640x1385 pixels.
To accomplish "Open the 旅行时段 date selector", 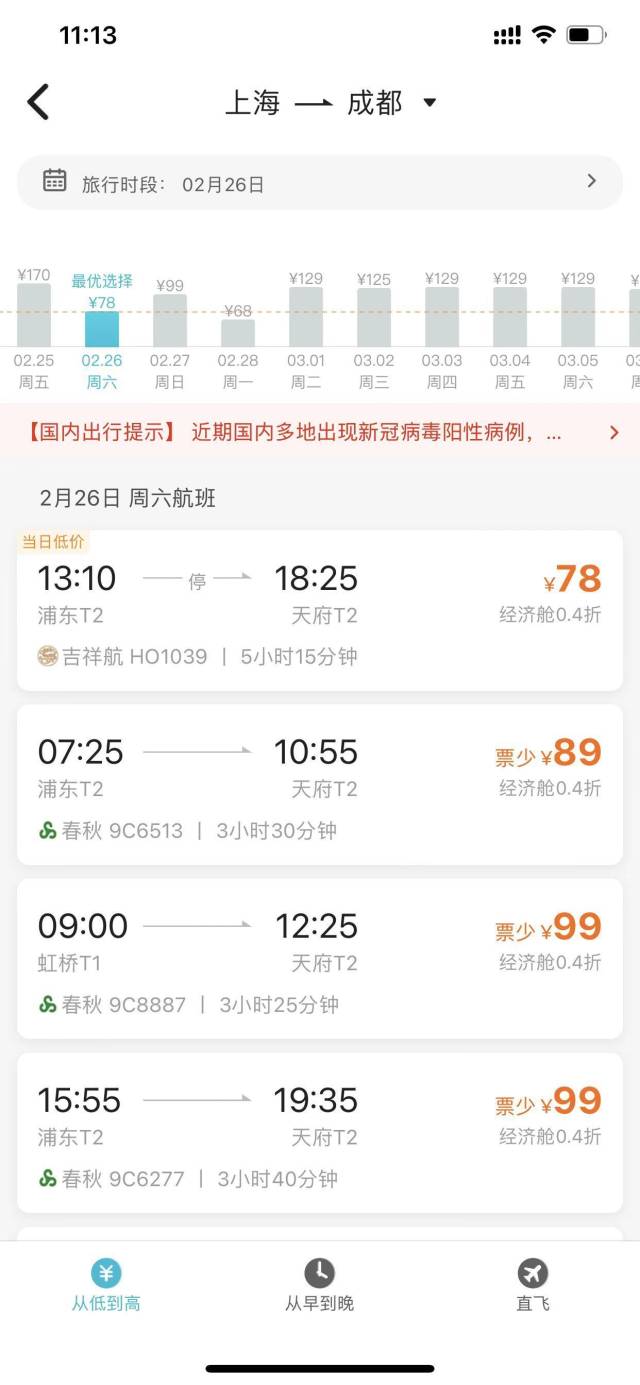I will (x=320, y=182).
